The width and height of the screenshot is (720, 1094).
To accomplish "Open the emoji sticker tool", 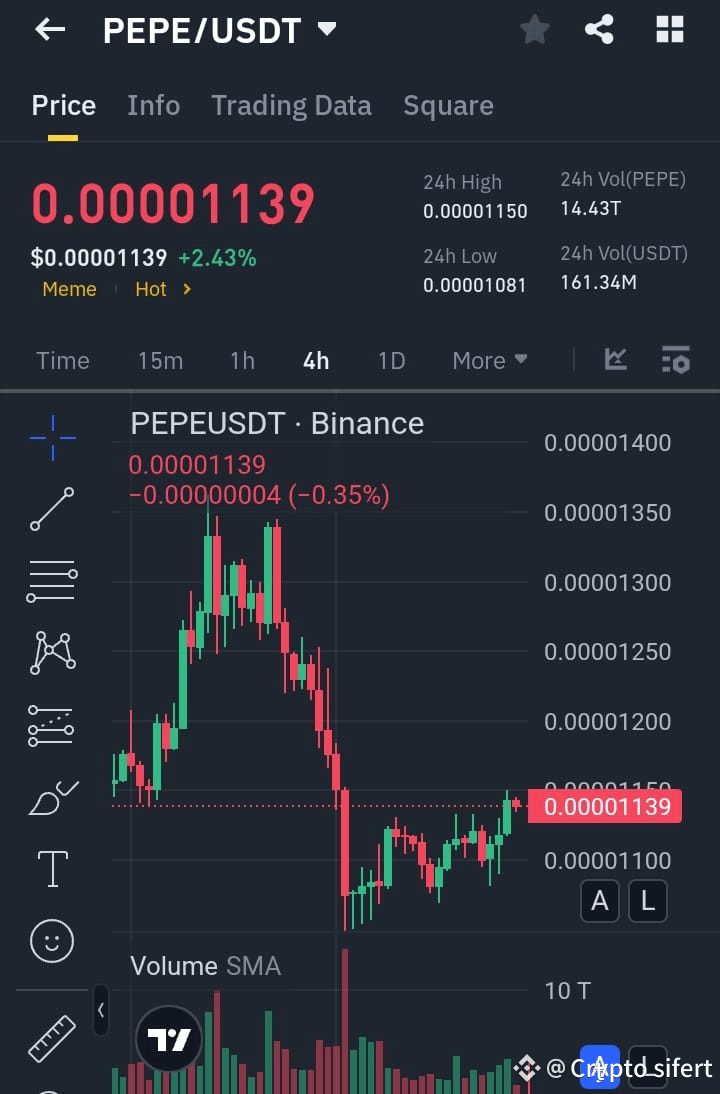I will [x=51, y=941].
